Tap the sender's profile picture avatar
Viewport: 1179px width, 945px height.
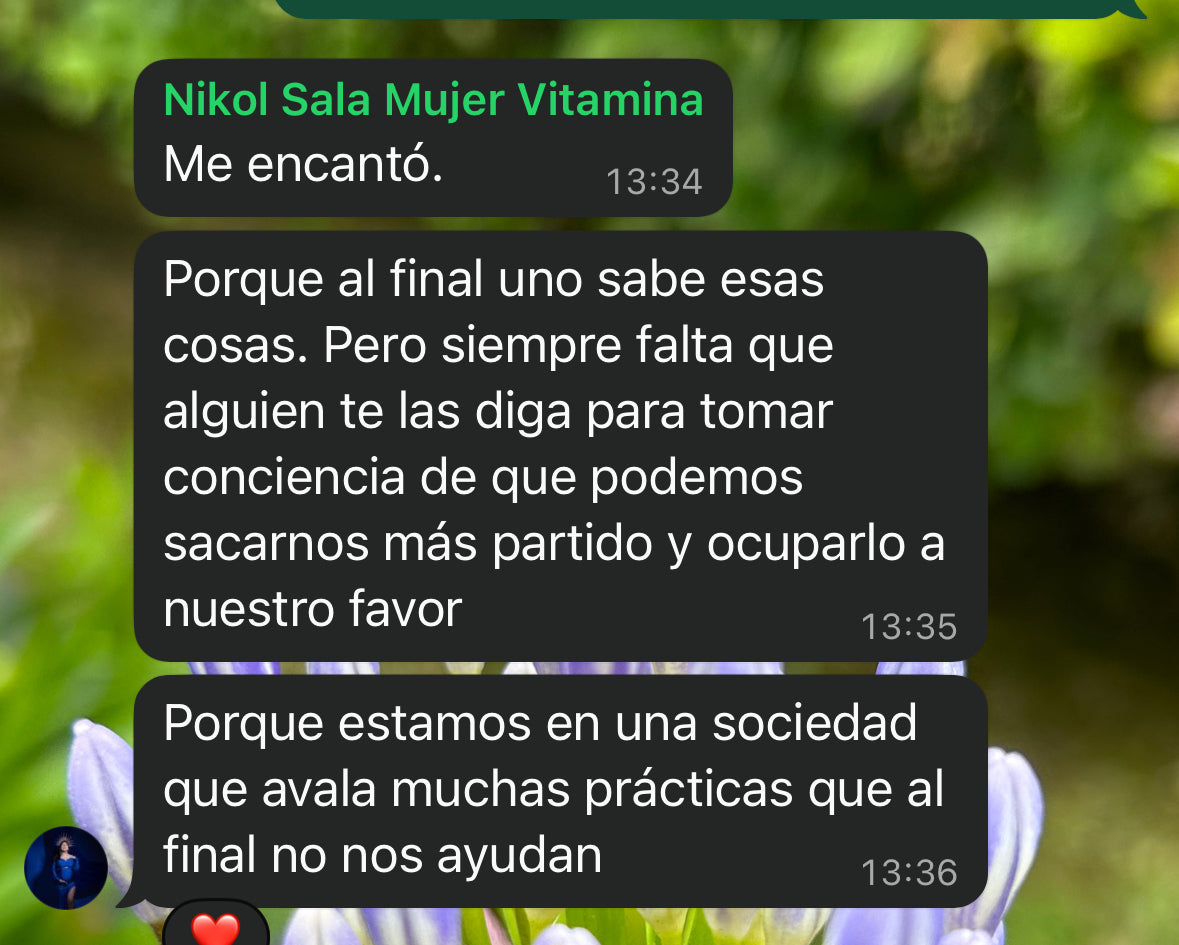click(x=66, y=867)
